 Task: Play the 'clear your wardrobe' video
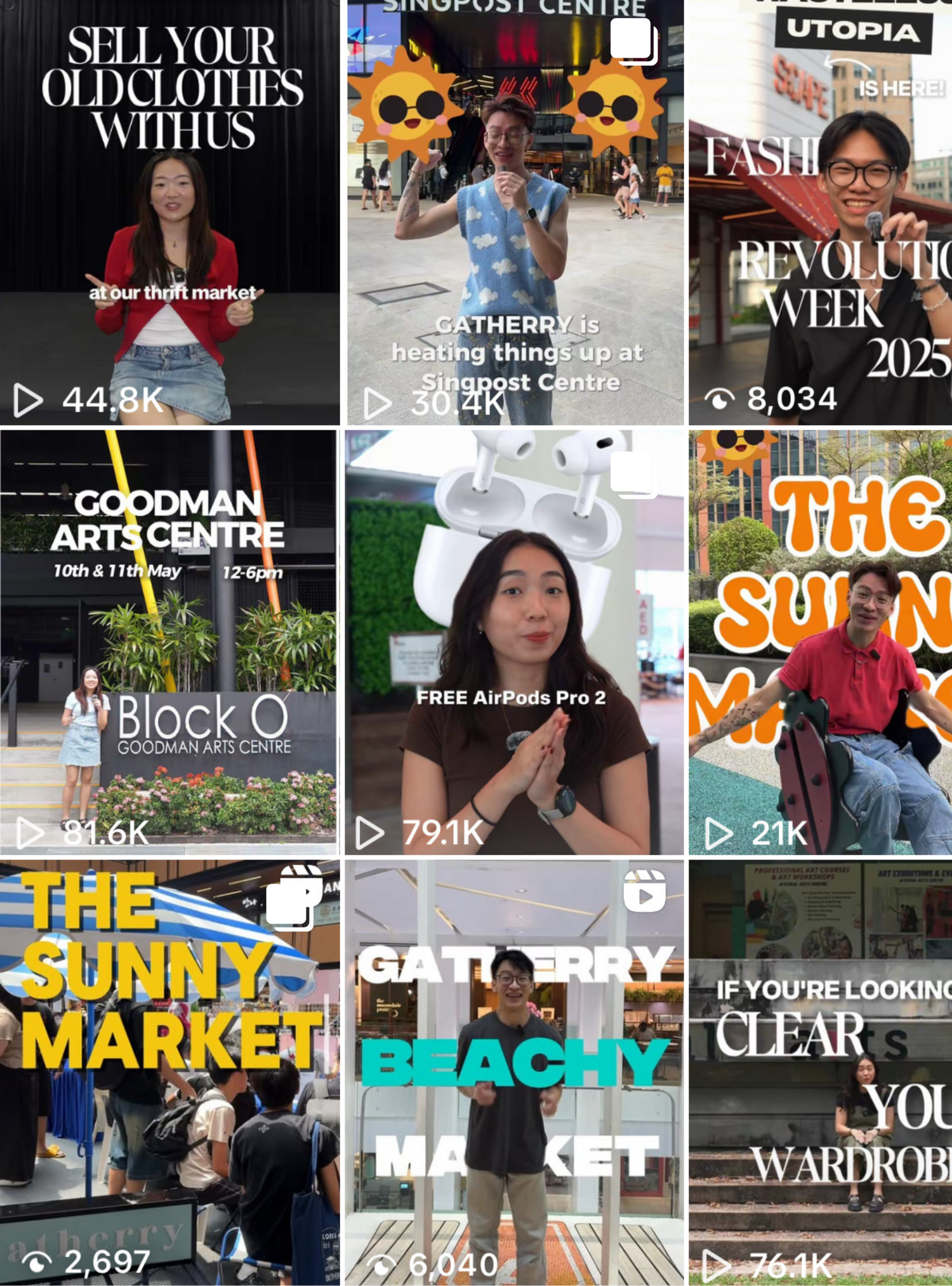coord(820,1073)
